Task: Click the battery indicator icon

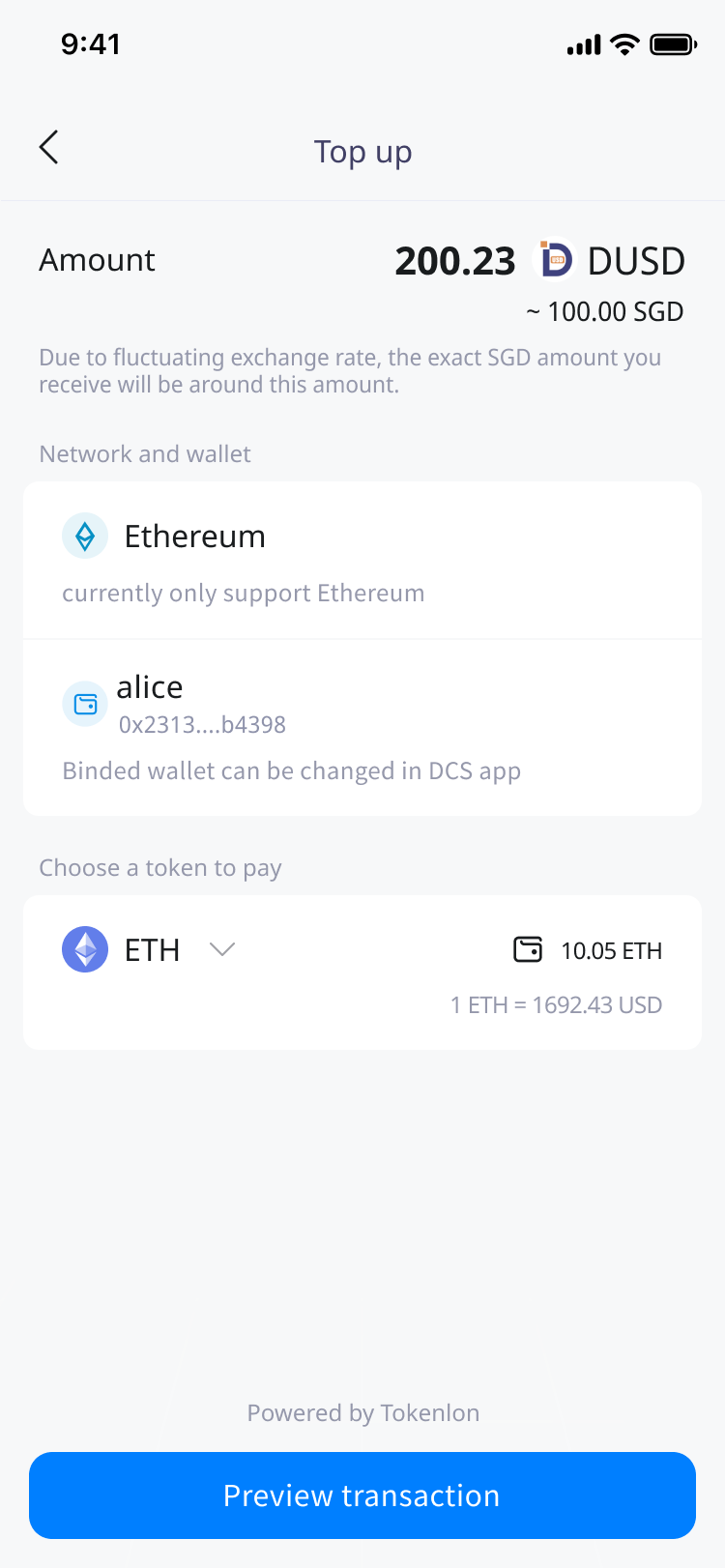Action: pos(674,44)
